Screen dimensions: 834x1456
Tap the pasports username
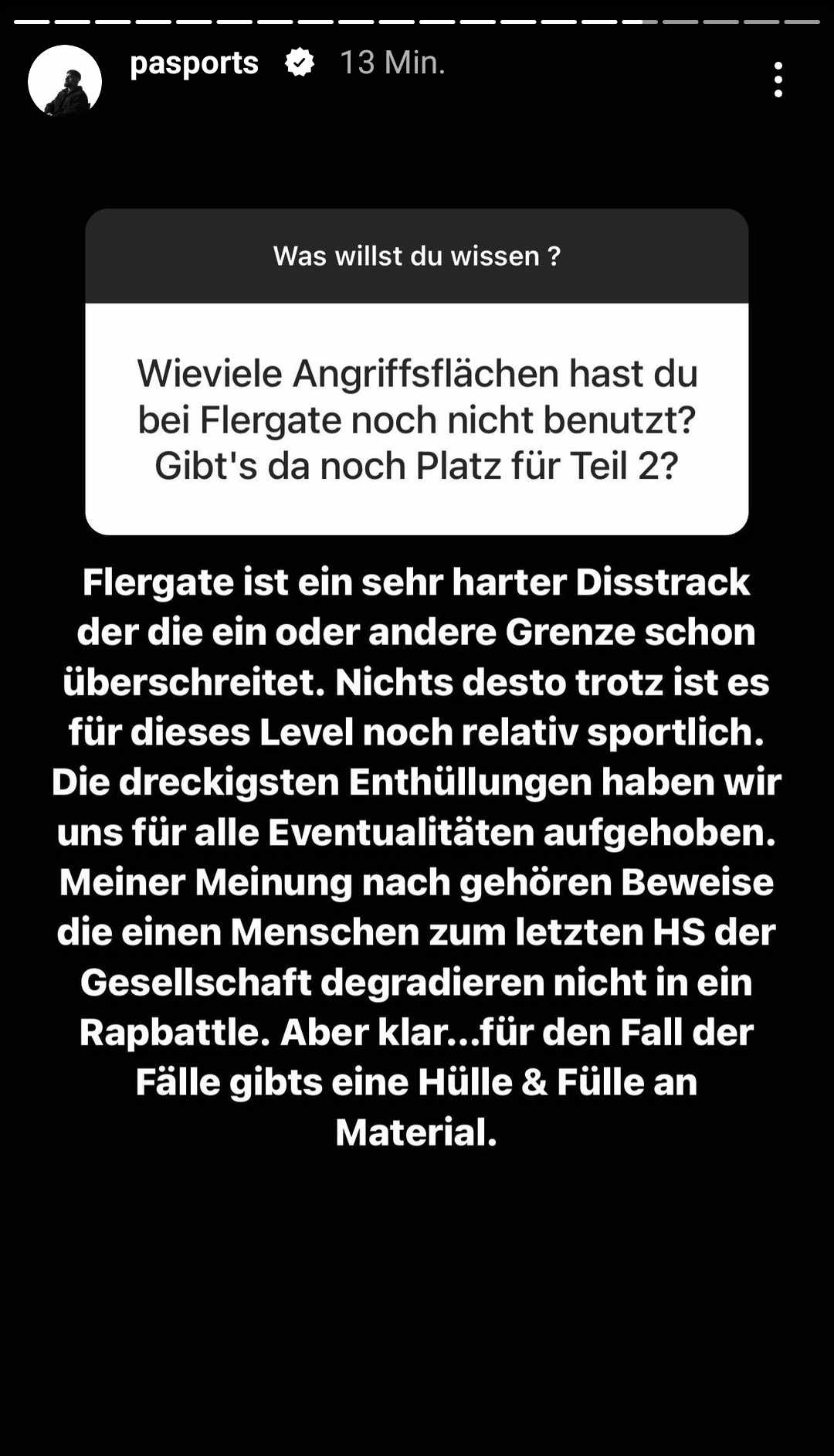coord(194,63)
